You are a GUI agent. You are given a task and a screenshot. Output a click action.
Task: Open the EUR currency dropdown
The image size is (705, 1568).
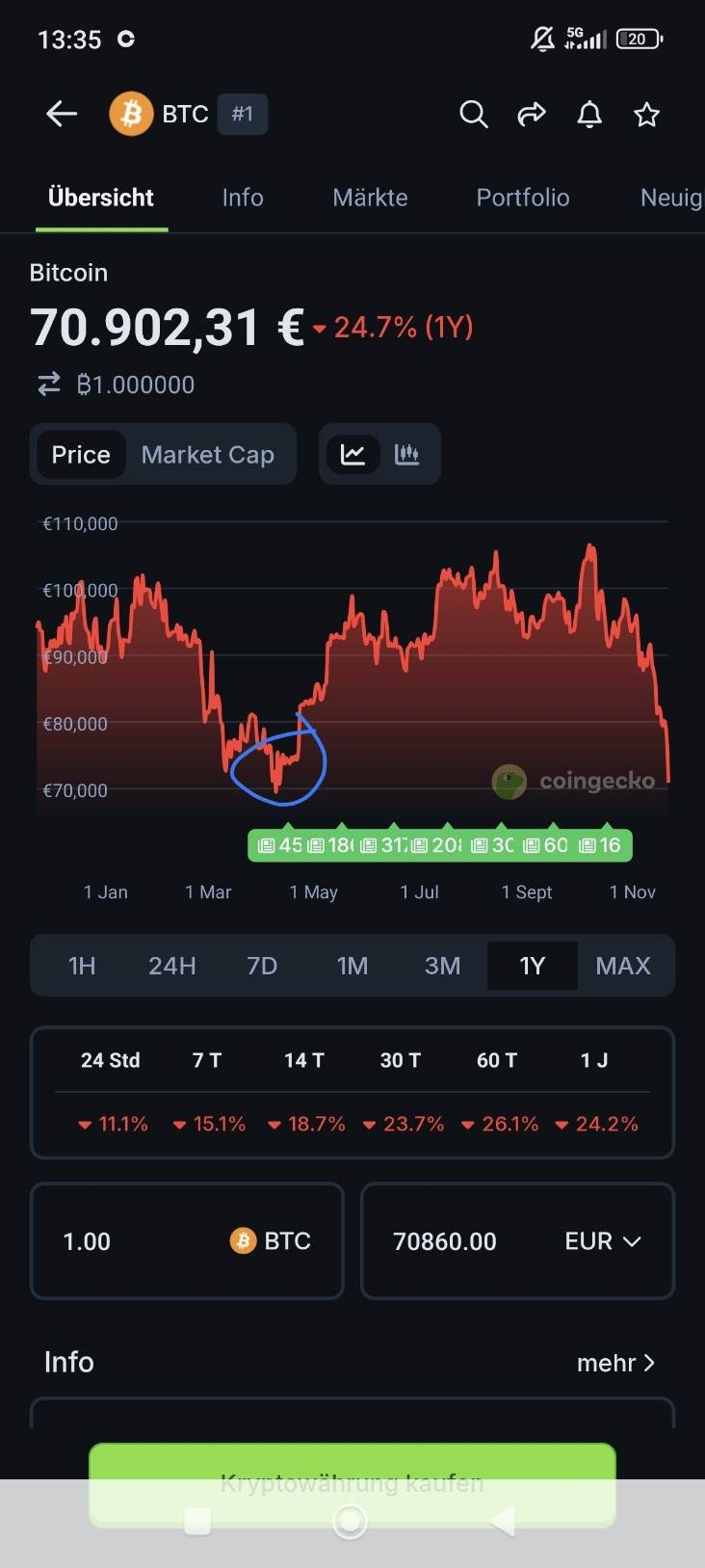click(602, 1241)
